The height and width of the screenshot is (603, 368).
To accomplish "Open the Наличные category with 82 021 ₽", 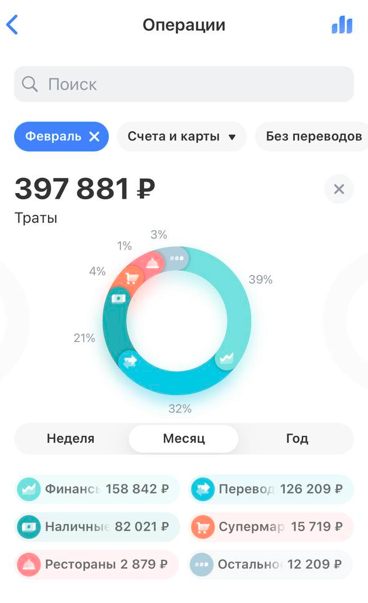I will click(x=97, y=527).
